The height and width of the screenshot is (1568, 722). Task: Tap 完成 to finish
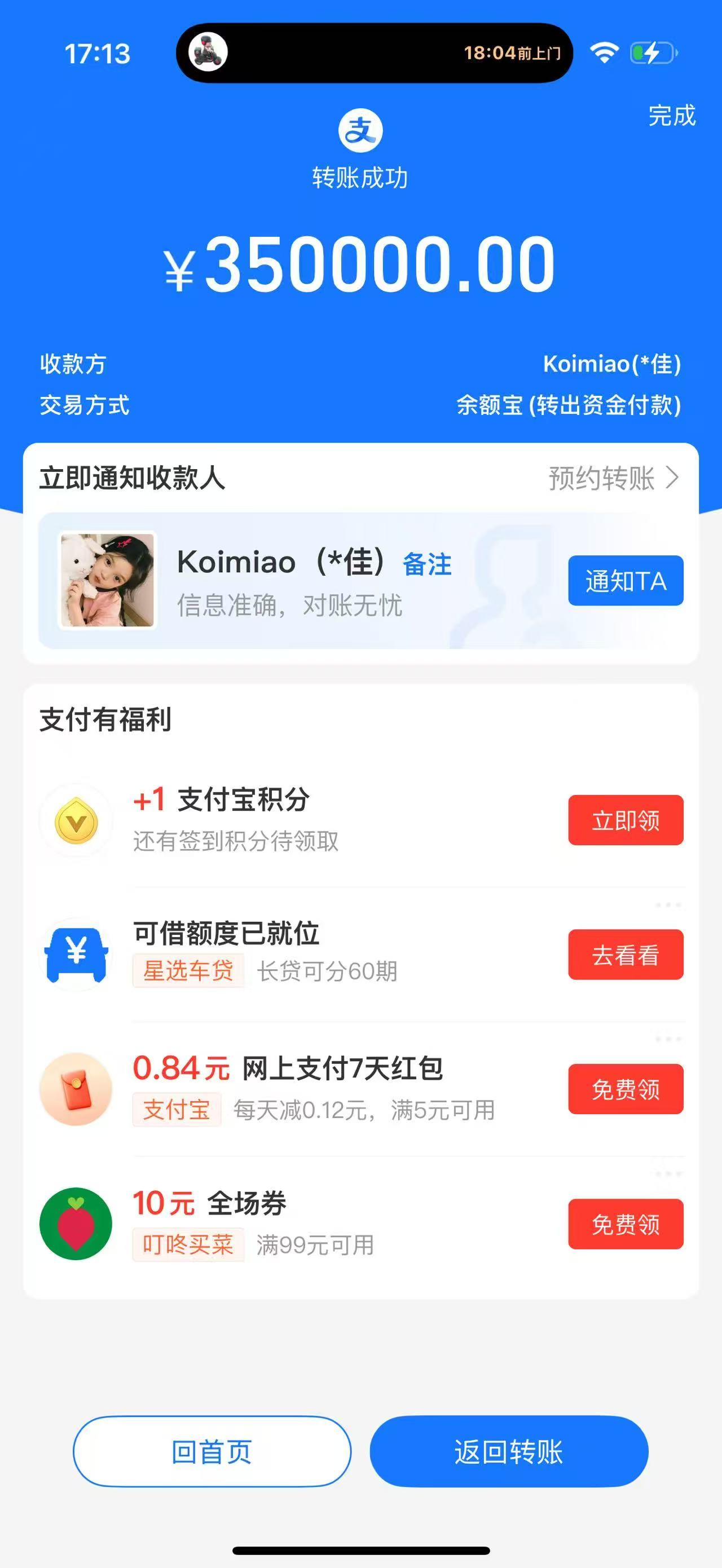point(671,116)
